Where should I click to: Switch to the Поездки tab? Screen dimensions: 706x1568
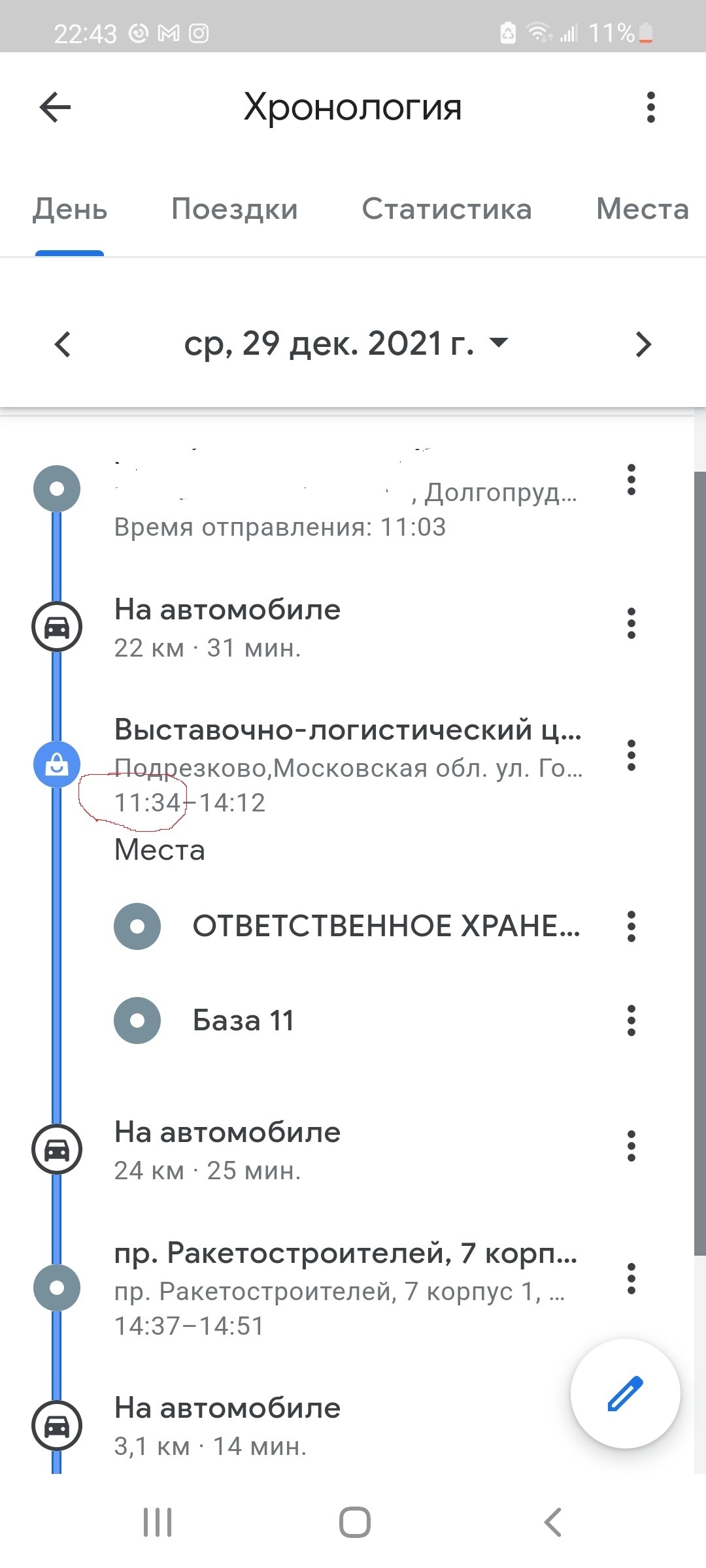[234, 210]
